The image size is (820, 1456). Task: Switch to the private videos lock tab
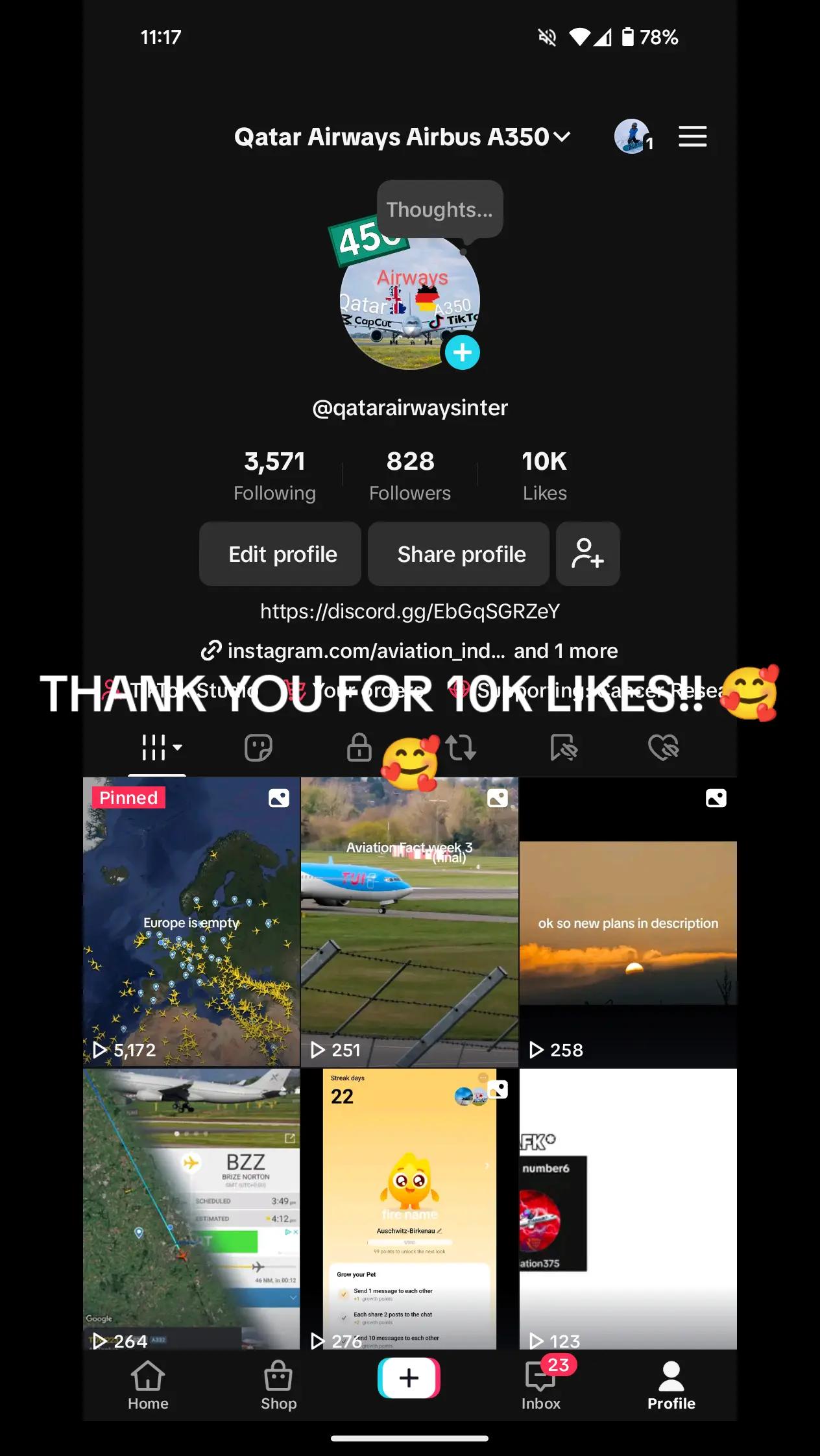coord(359,747)
